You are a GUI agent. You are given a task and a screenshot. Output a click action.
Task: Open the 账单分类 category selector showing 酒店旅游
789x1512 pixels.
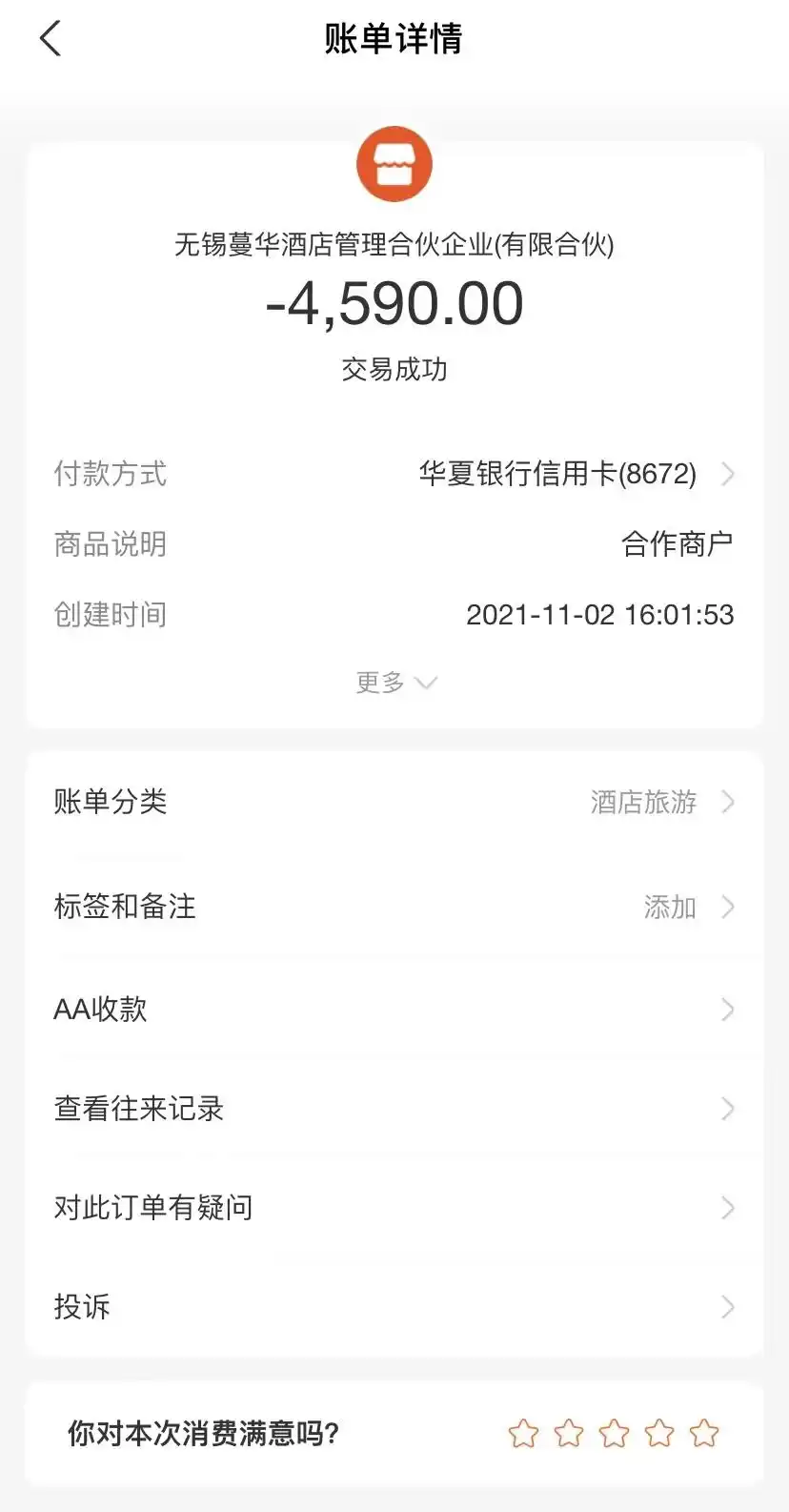point(644,802)
